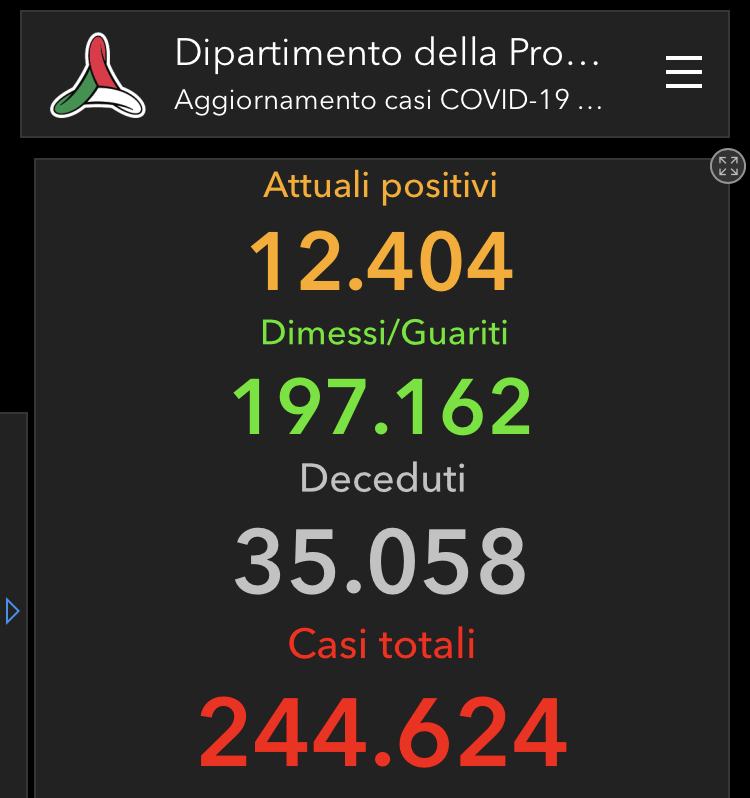The image size is (750, 798).
Task: Expand the left side panel arrow
Action: (x=13, y=611)
